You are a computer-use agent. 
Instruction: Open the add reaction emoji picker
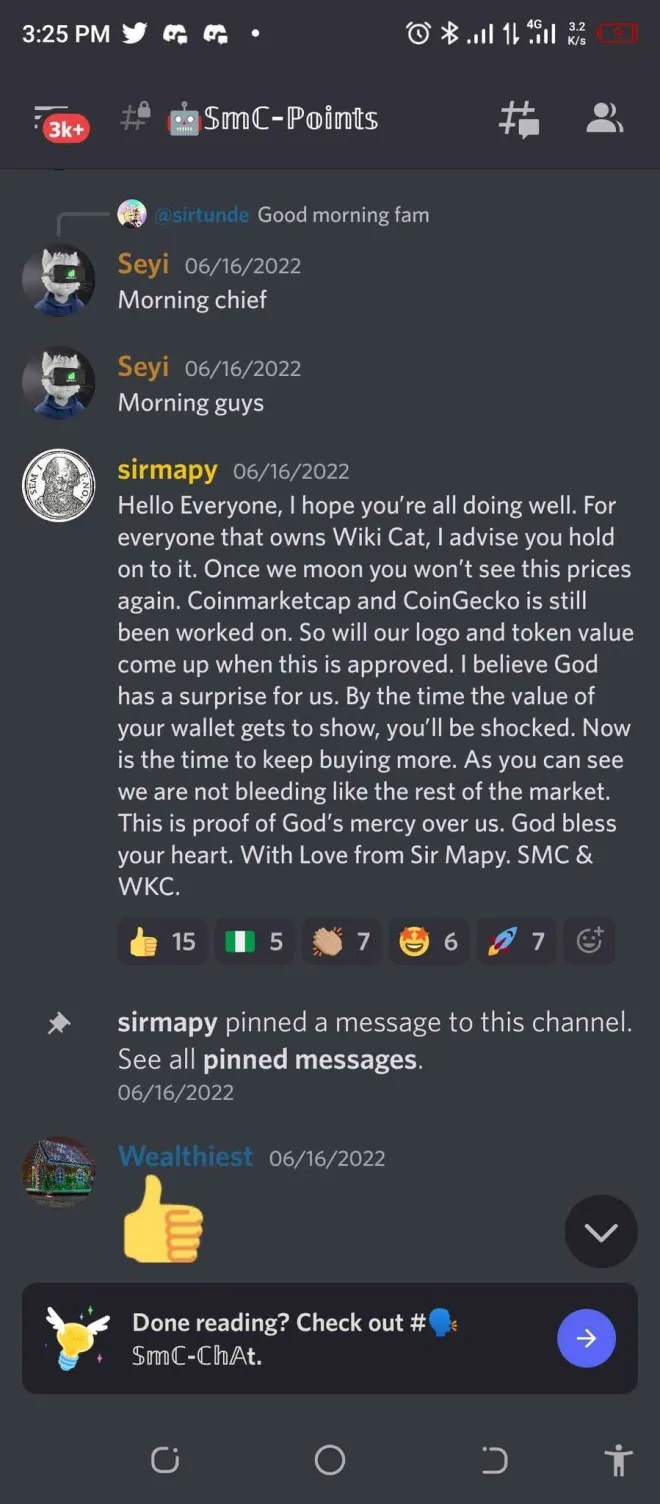tap(590, 941)
